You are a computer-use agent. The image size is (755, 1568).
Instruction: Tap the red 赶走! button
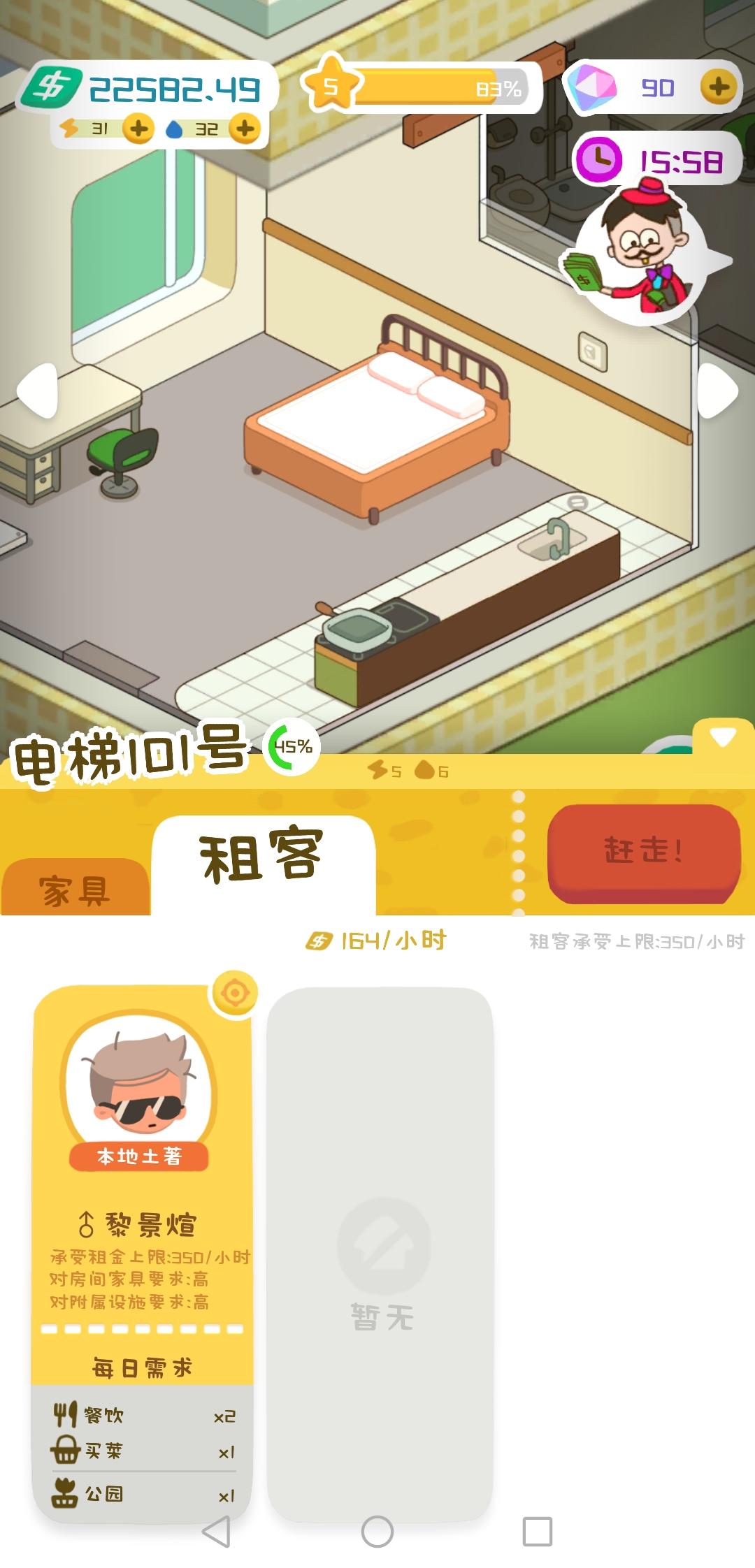click(643, 852)
